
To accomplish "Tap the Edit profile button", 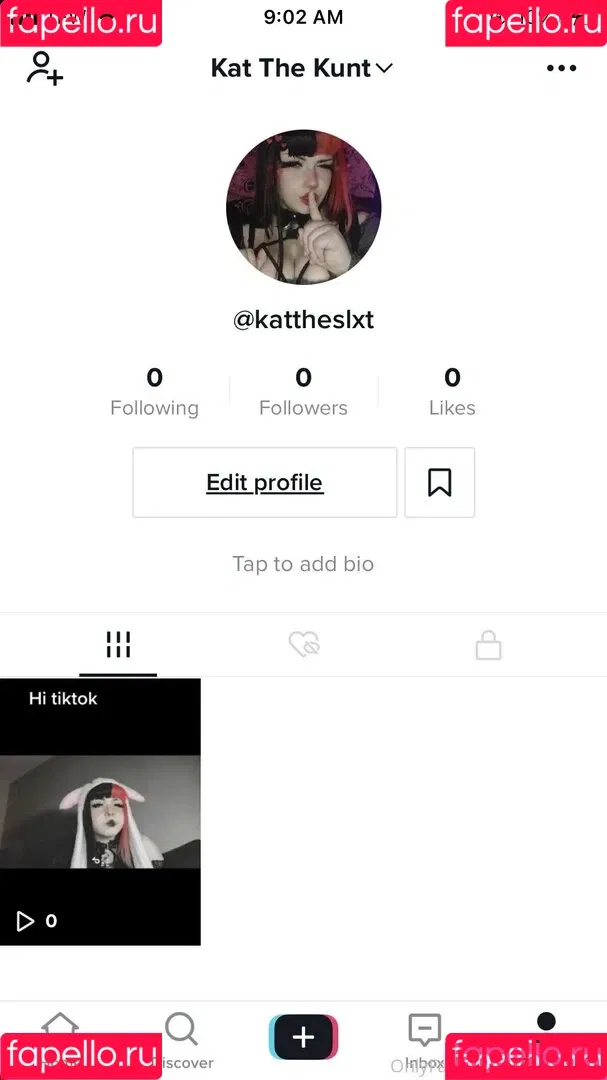I will click(x=265, y=482).
